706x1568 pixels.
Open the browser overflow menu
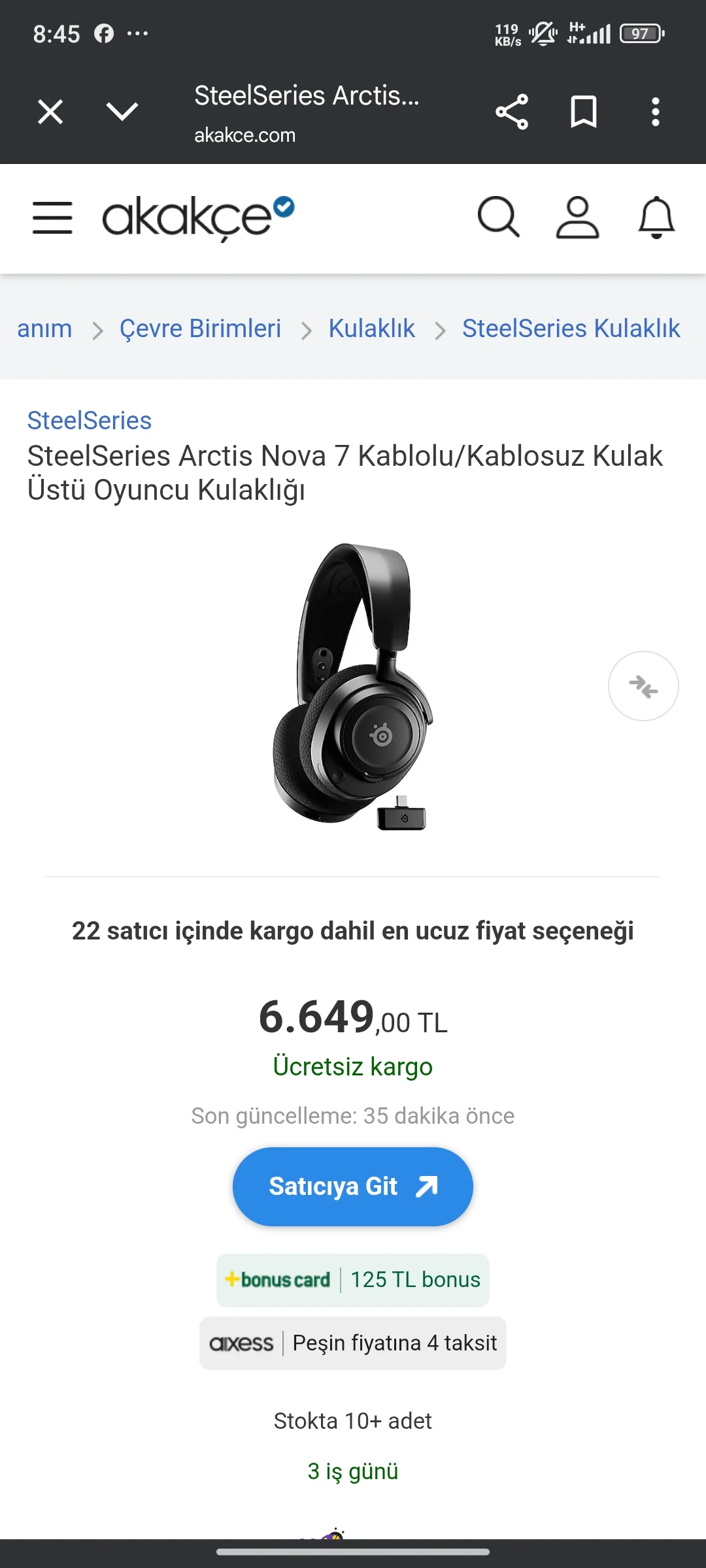coord(655,112)
